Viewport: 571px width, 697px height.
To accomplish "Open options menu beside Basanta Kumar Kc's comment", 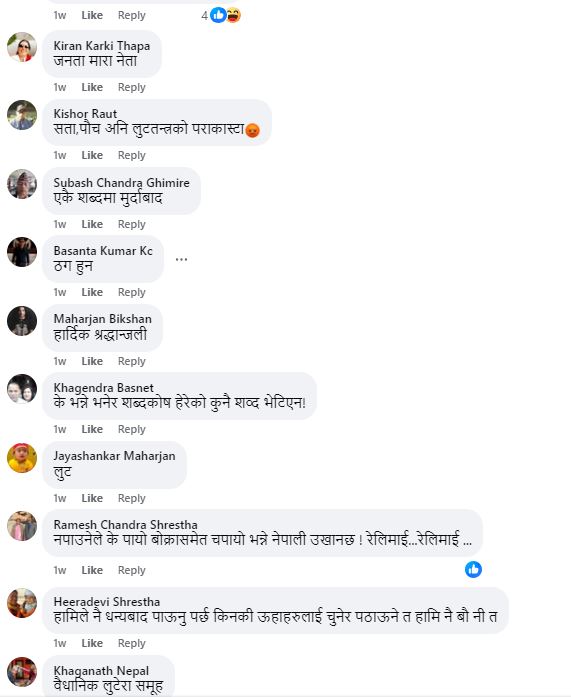I will pyautogui.click(x=181, y=259).
